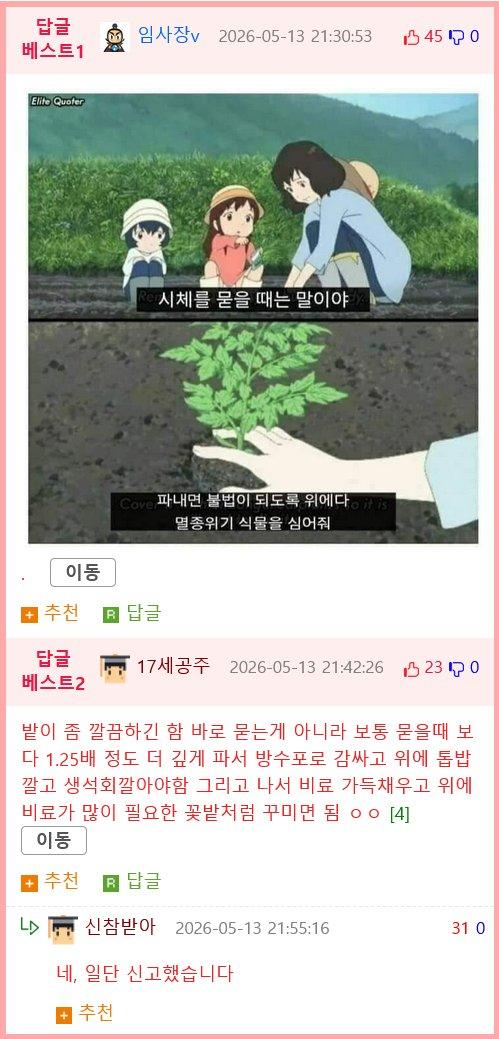
Task: Recommend 17세공주's comment with 추천
Action: [50, 882]
